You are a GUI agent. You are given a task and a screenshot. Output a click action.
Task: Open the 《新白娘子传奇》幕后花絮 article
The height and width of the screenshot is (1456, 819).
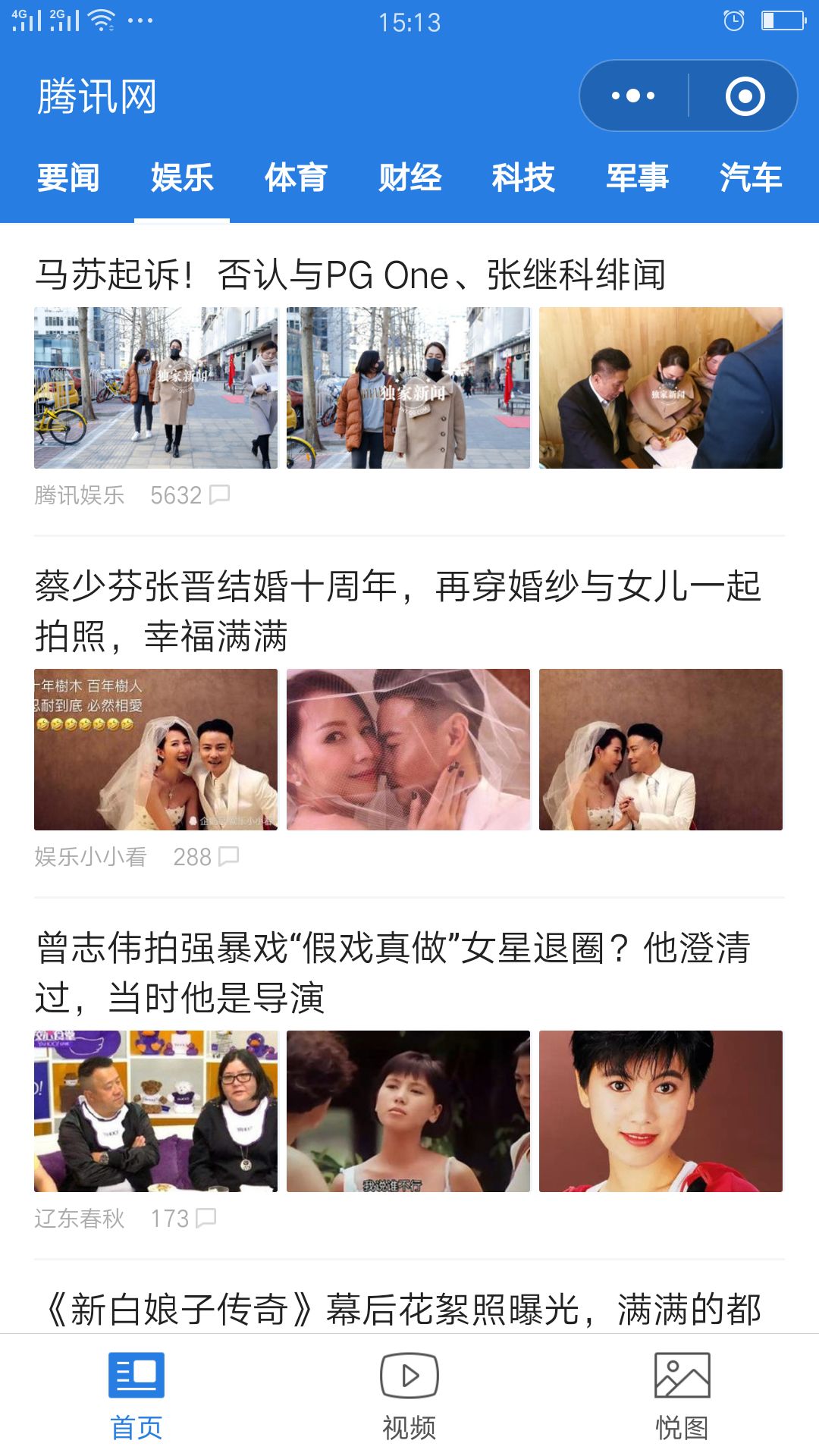(x=402, y=1309)
